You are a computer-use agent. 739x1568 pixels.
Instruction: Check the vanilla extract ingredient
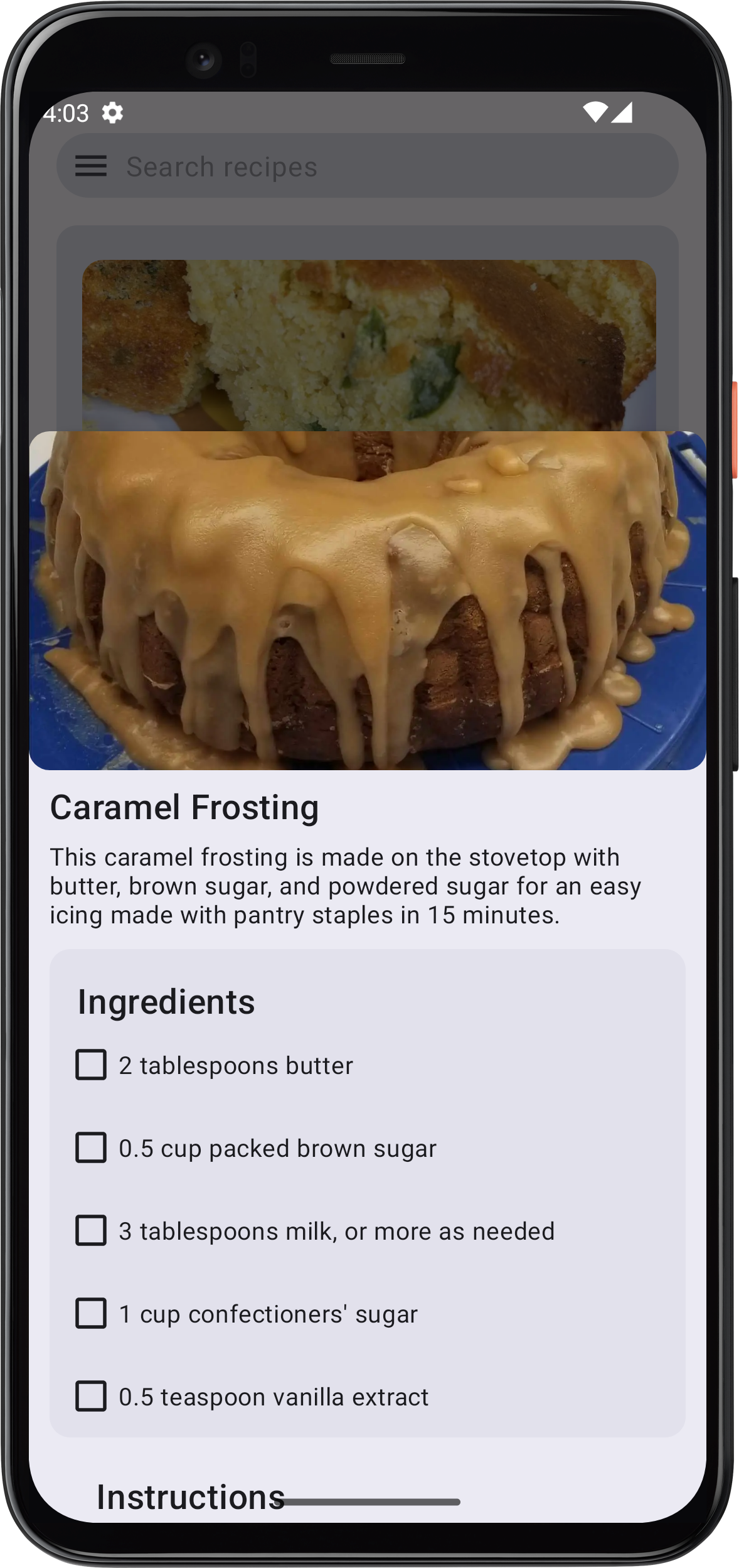pos(91,1397)
